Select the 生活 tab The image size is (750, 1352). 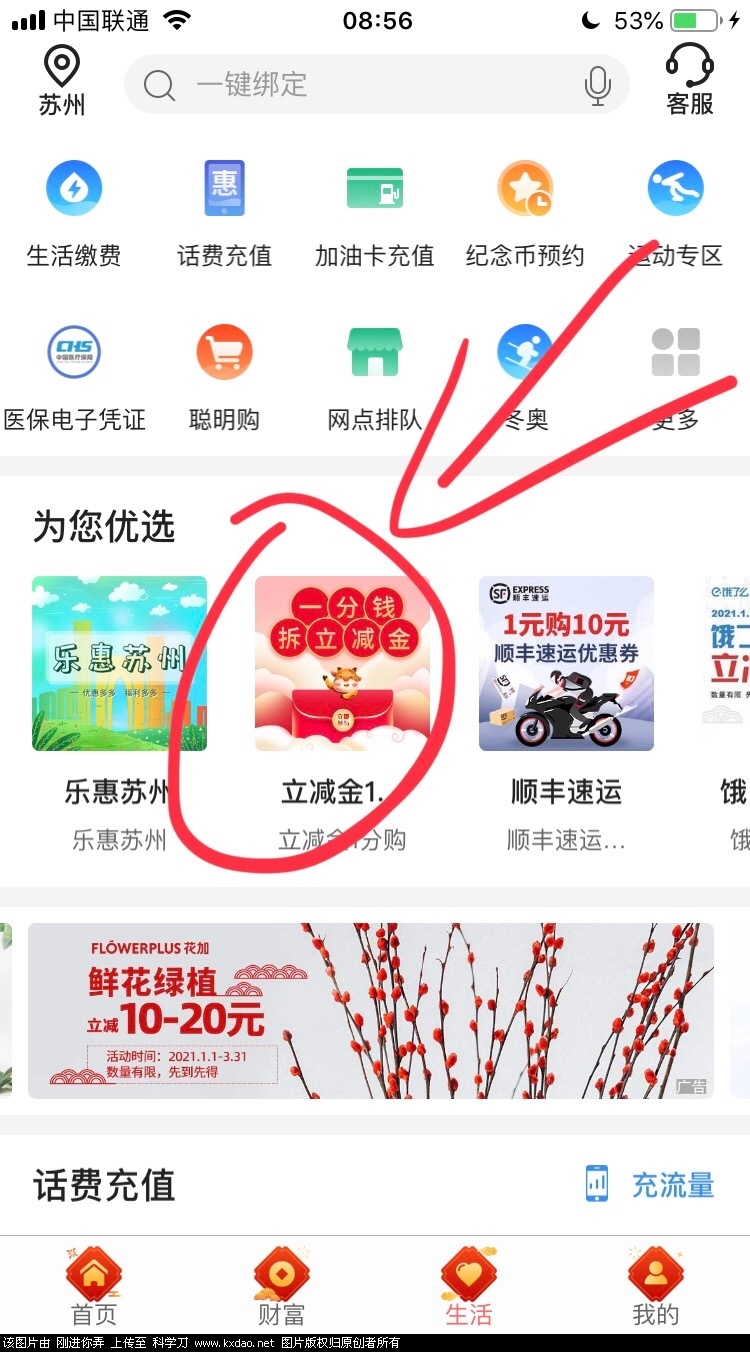pyautogui.click(x=469, y=1288)
